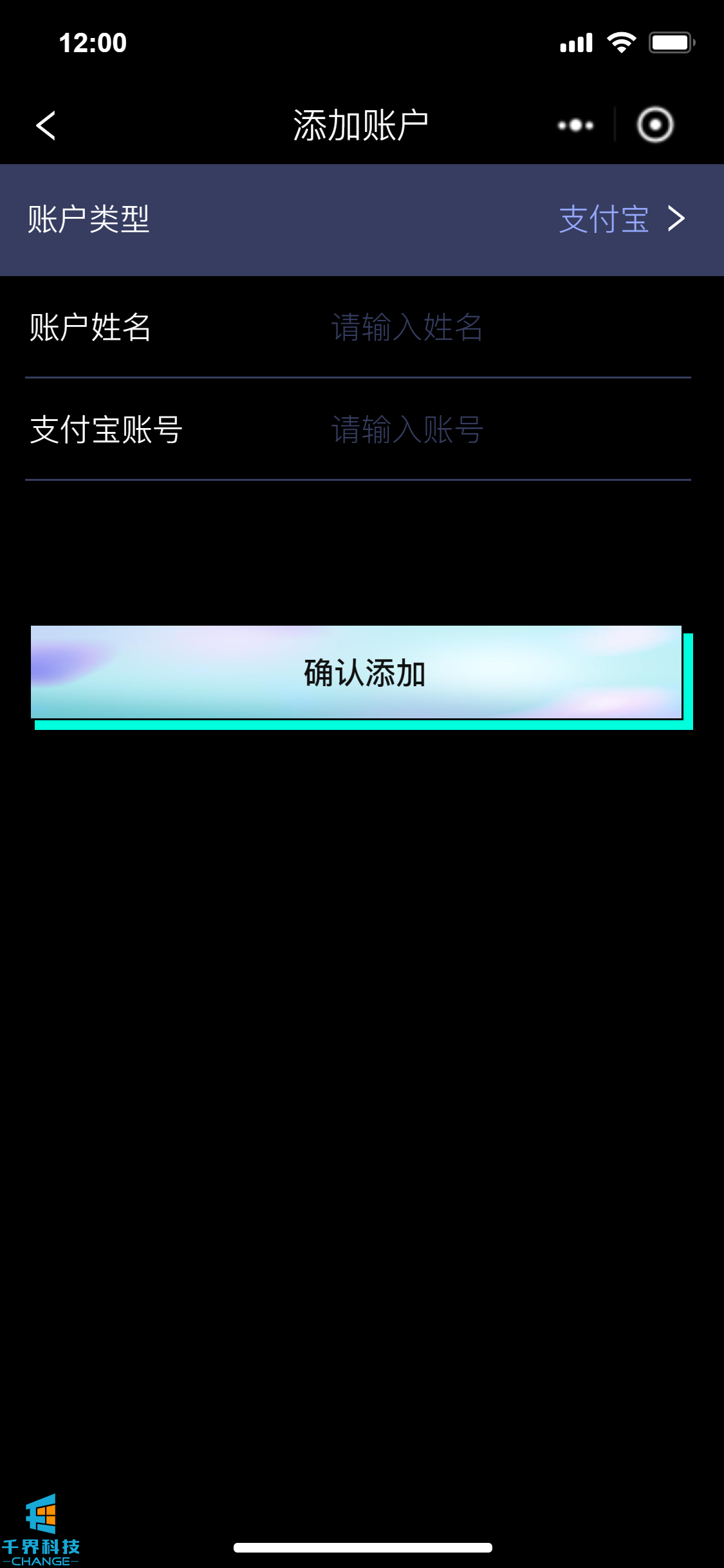Go back using the top-left arrow

46,125
